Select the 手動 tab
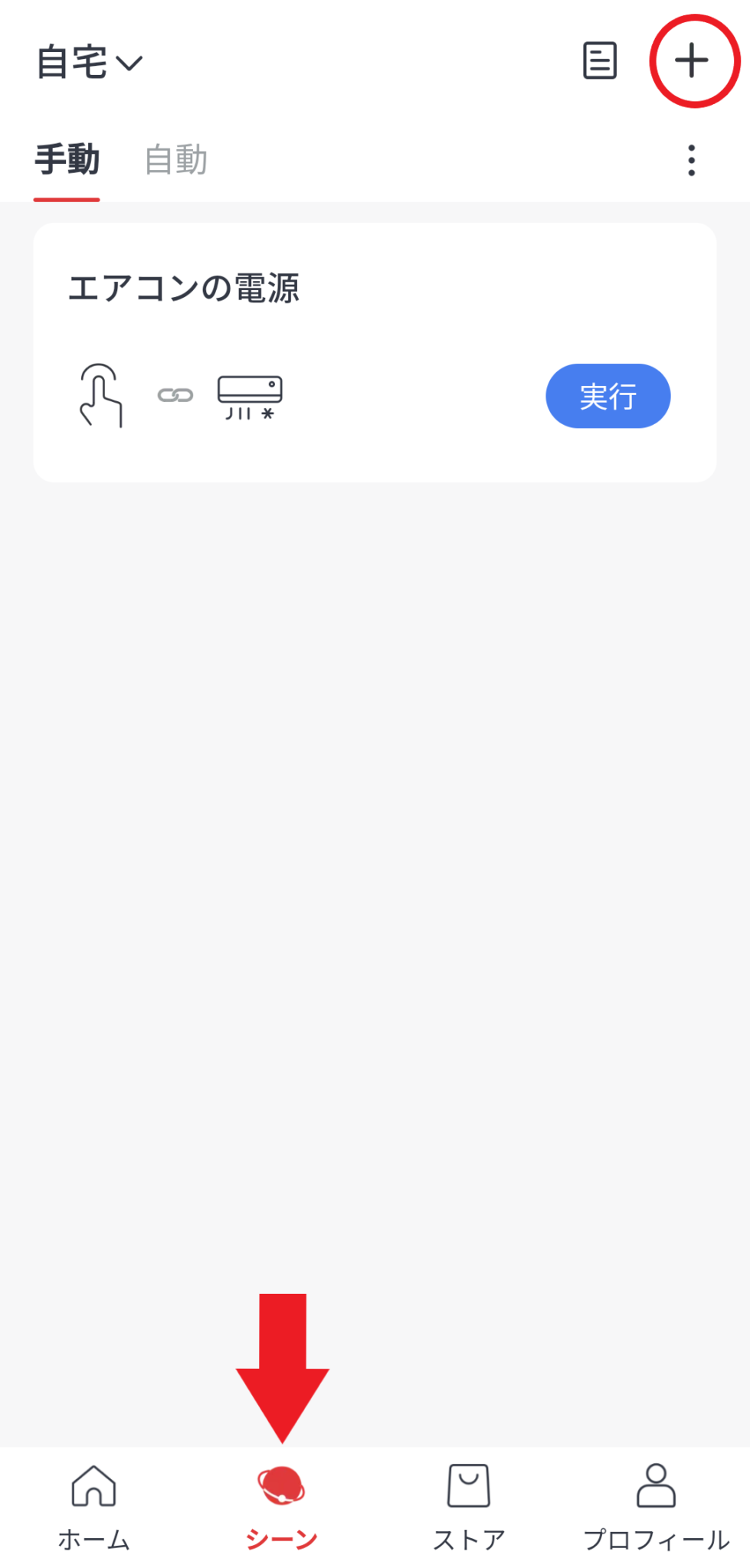Viewport: 750px width, 1568px height. click(67, 160)
